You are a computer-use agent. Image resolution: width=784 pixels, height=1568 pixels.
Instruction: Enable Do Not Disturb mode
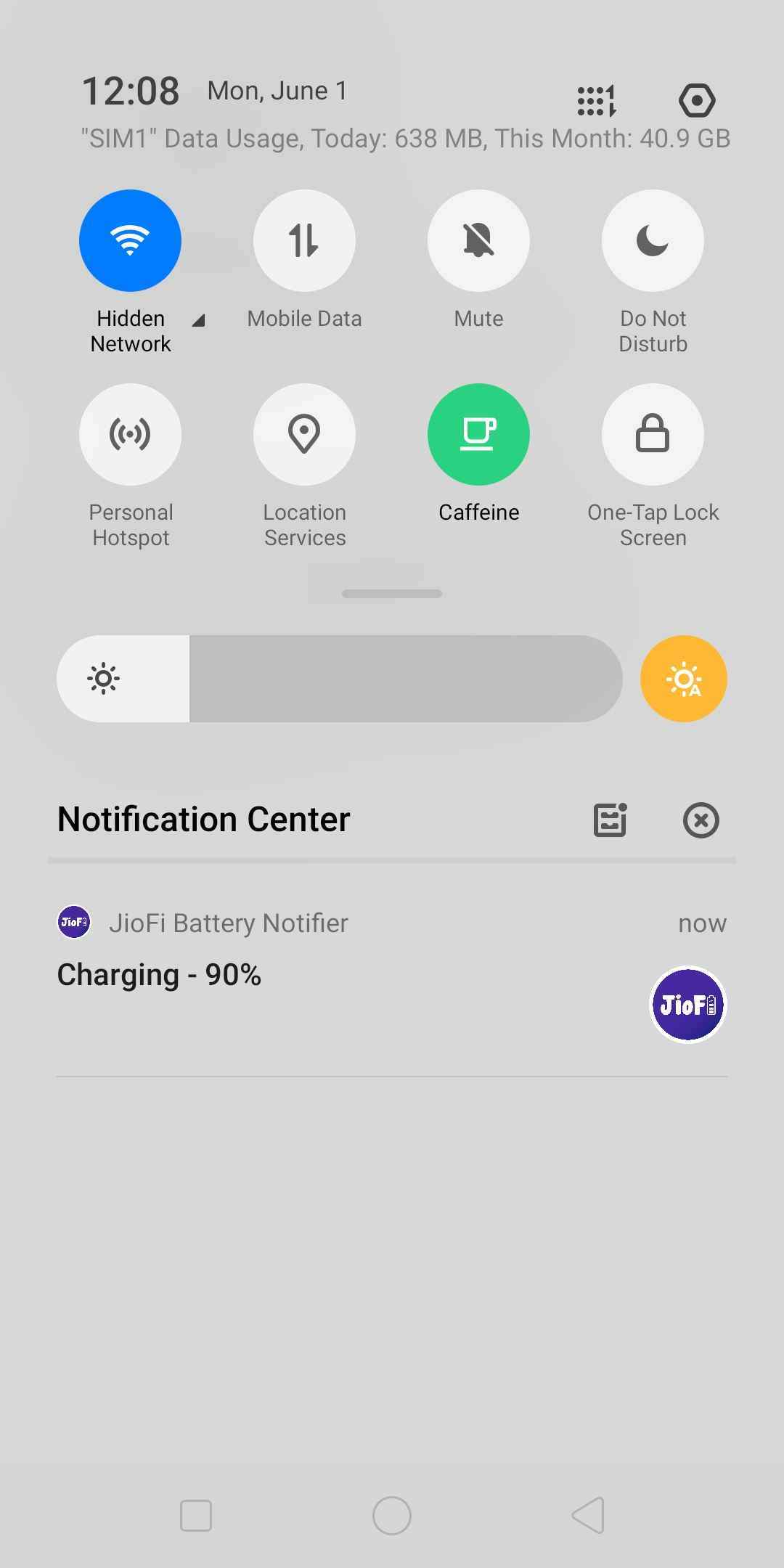click(x=653, y=240)
